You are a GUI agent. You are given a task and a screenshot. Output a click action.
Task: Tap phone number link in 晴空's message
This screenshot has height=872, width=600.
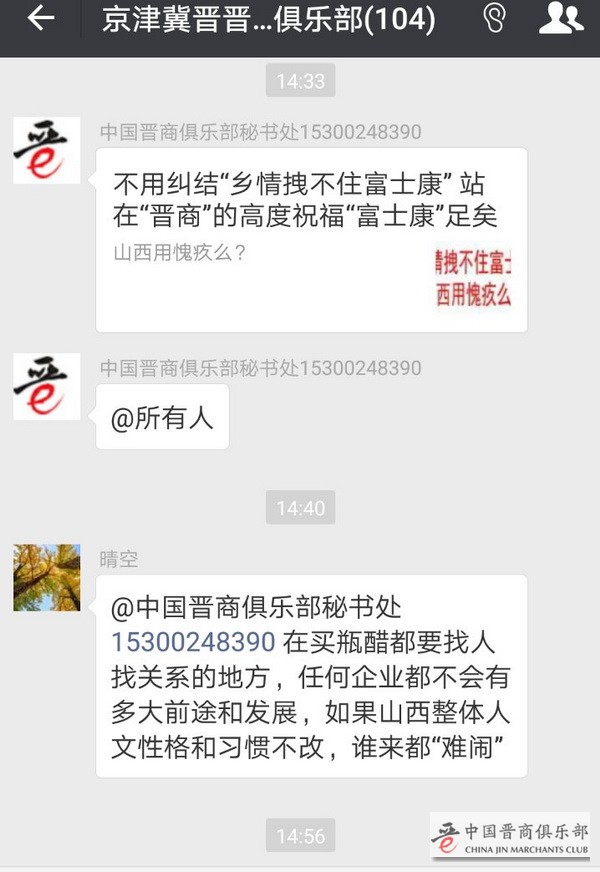pyautogui.click(x=193, y=641)
